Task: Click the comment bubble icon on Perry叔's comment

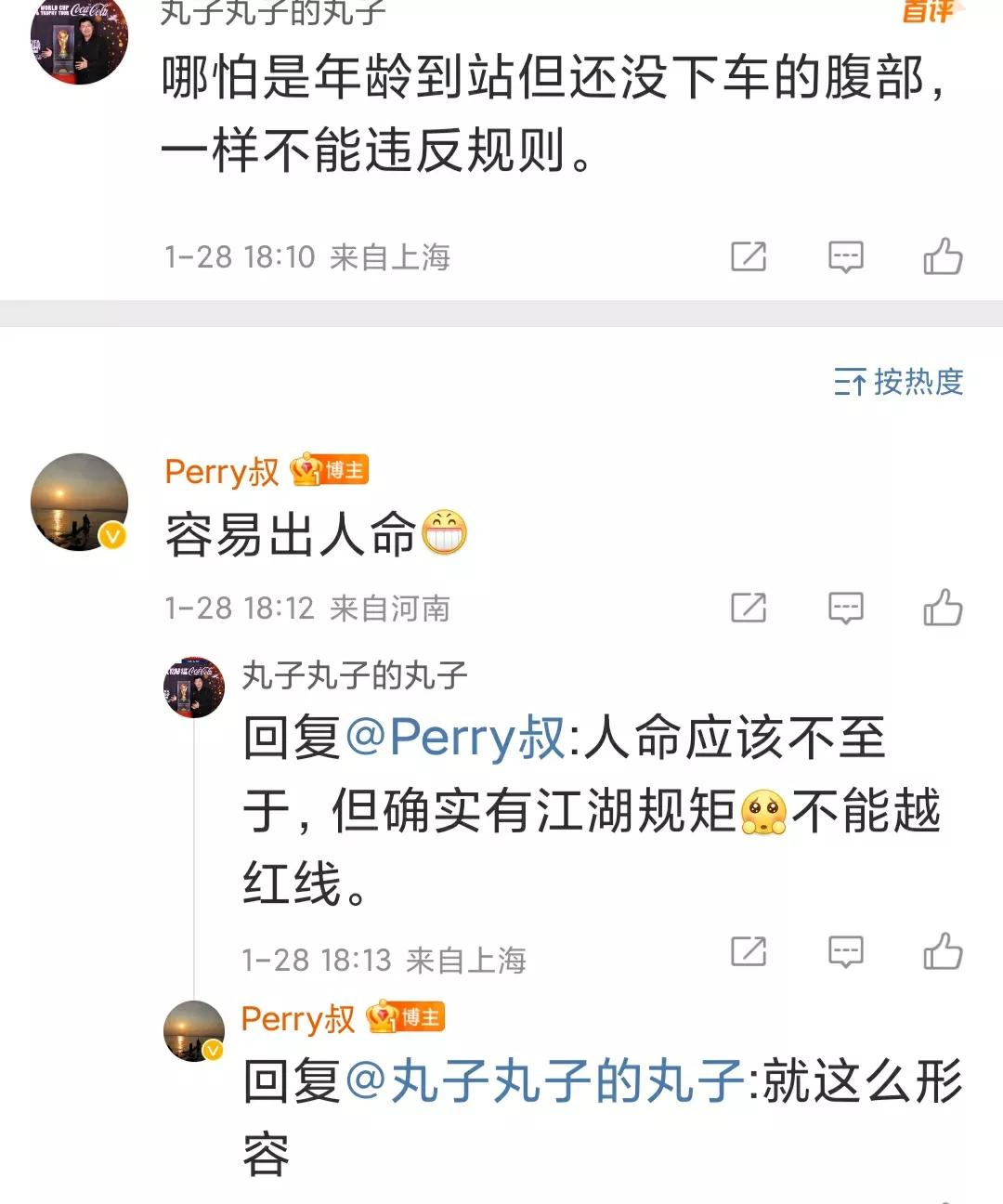Action: click(x=845, y=608)
